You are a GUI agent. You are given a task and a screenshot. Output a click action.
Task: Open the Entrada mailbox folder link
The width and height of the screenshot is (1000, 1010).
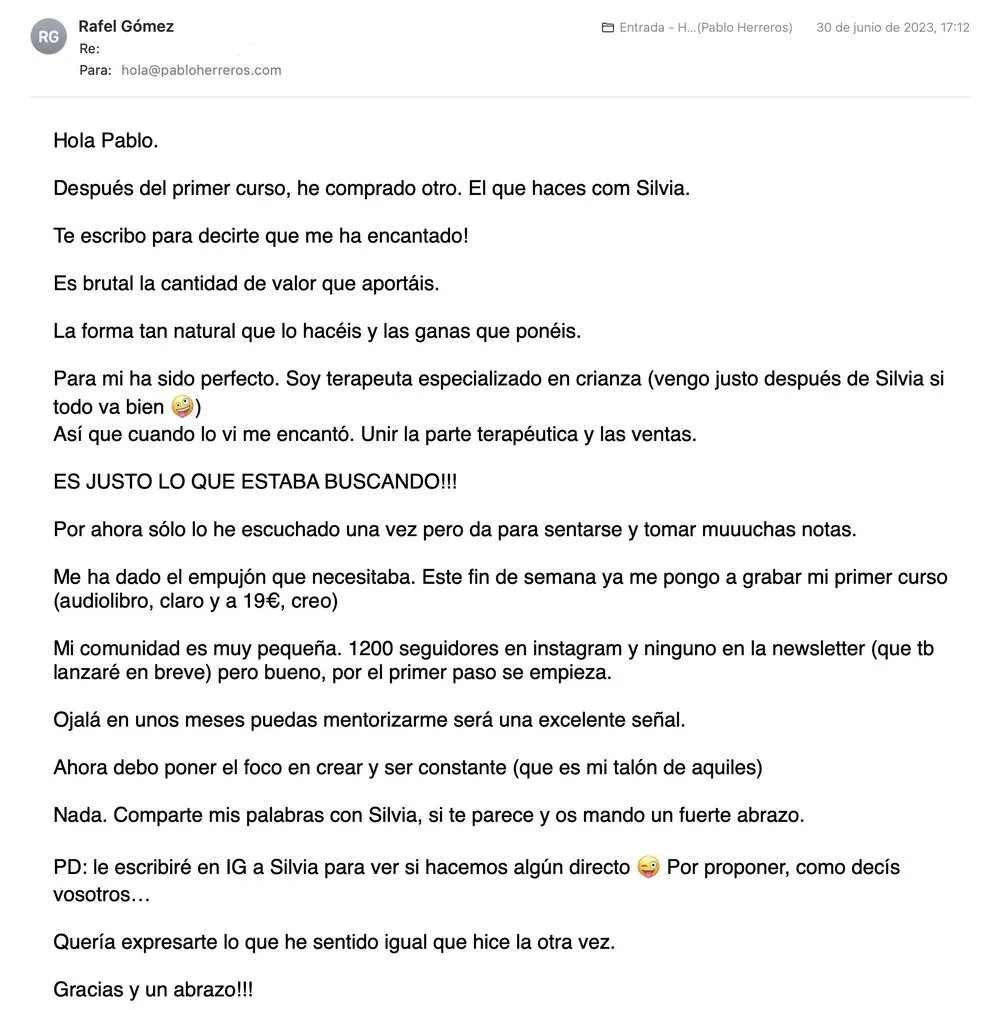[x=697, y=28]
